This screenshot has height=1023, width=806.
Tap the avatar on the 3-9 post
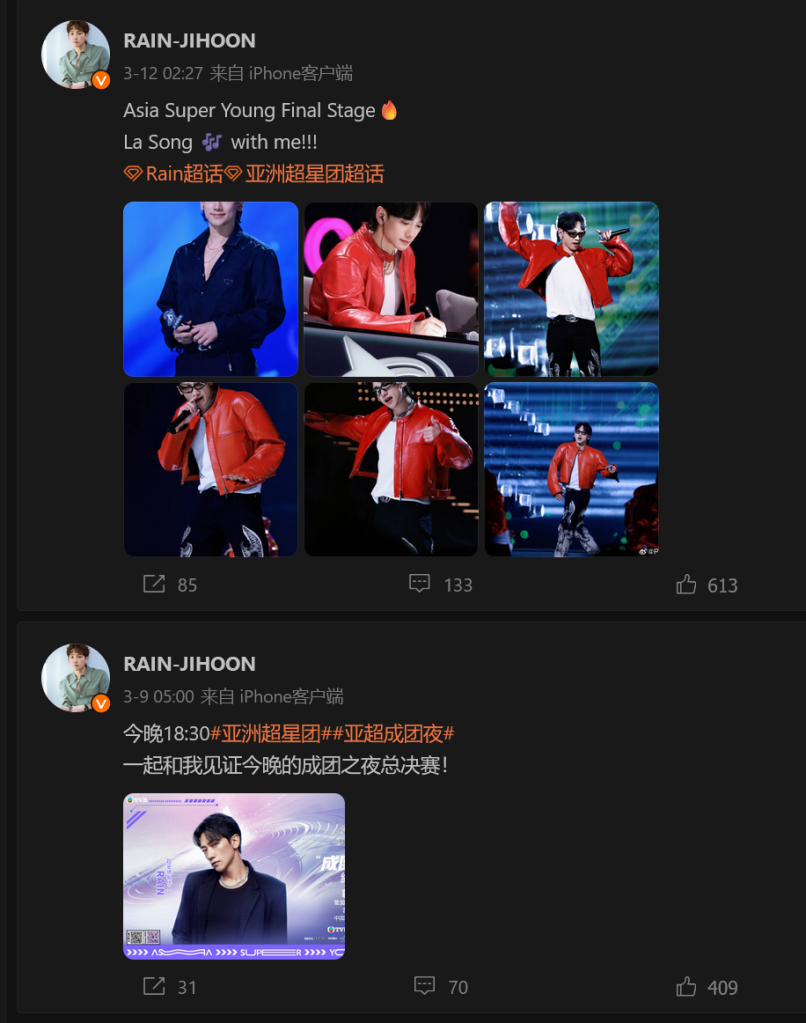tap(75, 677)
